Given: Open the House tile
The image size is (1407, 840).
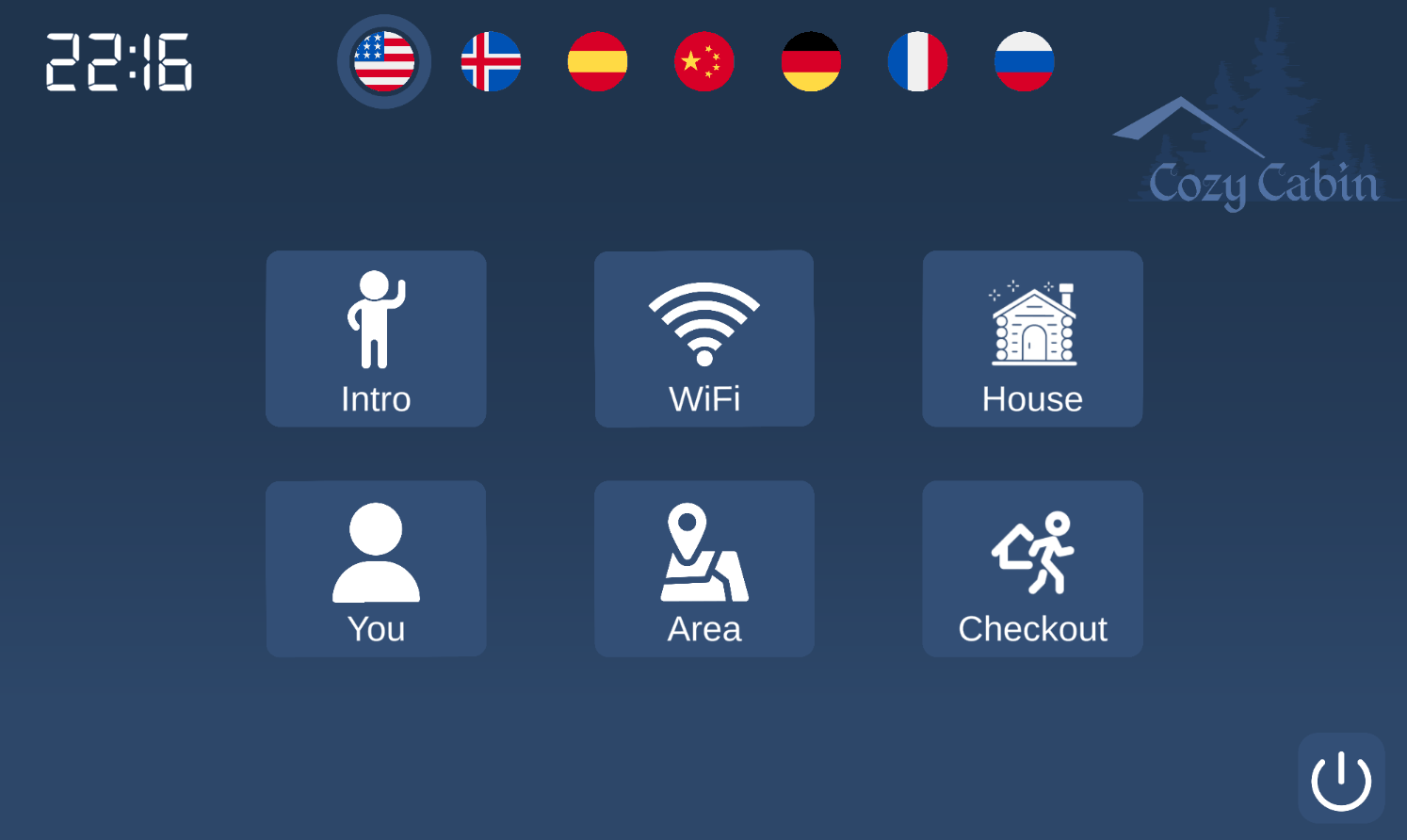Looking at the screenshot, I should coord(1032,339).
